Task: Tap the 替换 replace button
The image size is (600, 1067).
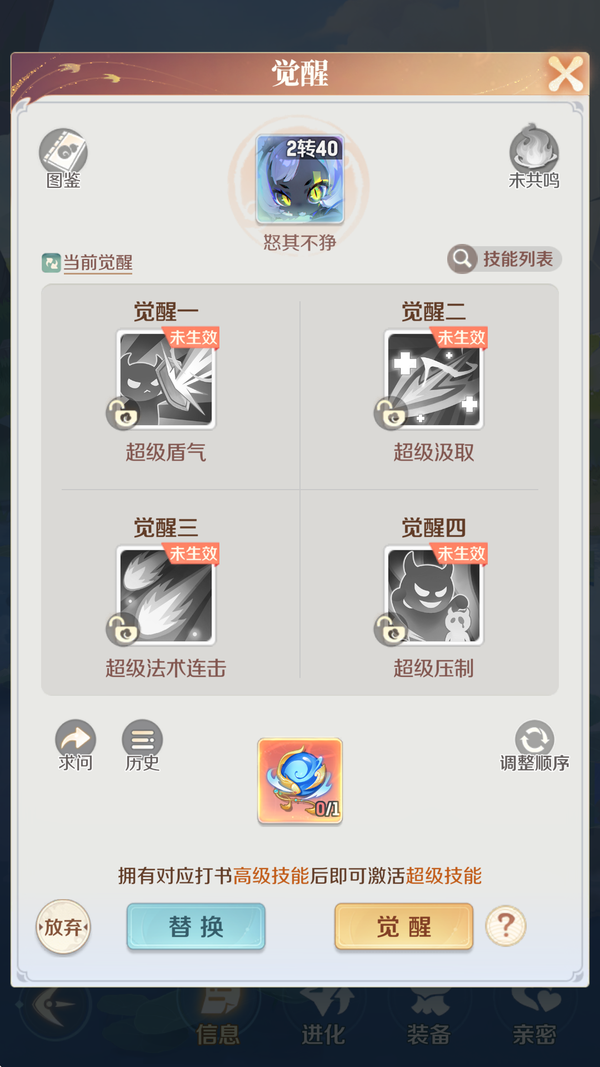Action: pos(196,927)
